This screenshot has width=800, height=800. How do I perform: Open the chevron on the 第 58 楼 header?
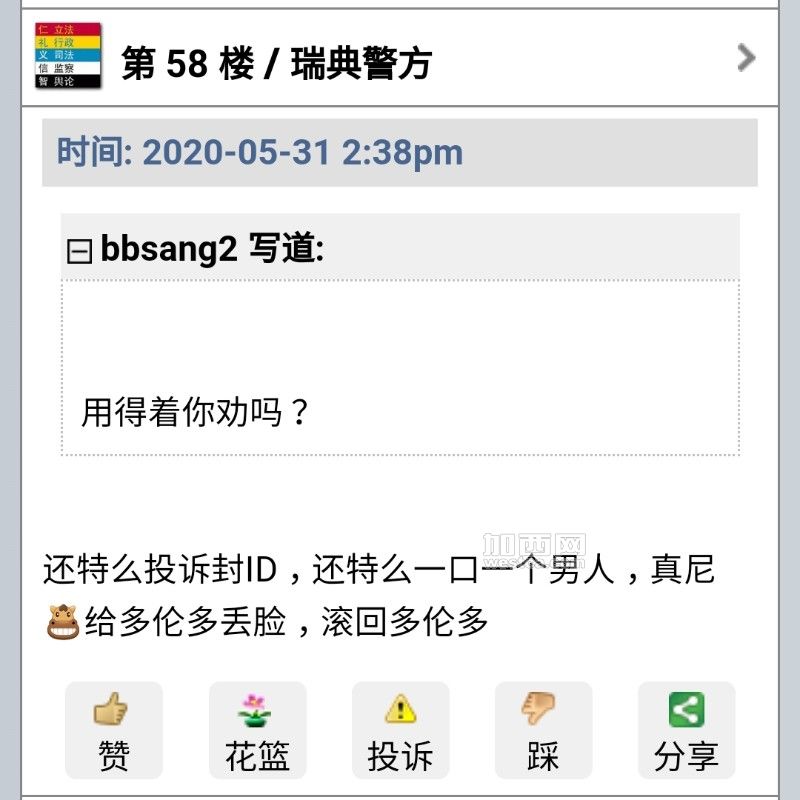point(745,58)
